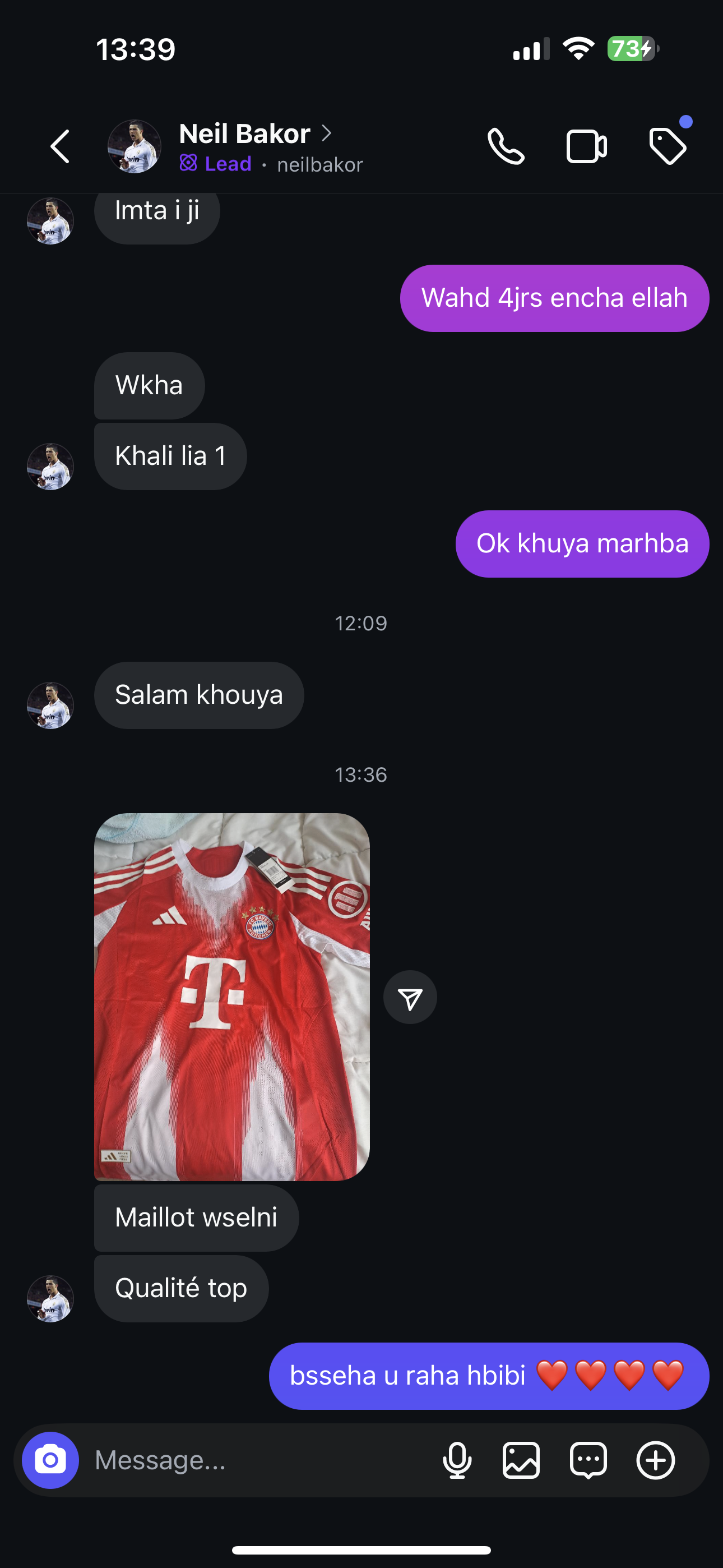Image resolution: width=723 pixels, height=1568 pixels.
Task: Forward the jersey photo with the share arrow
Action: pos(410,997)
